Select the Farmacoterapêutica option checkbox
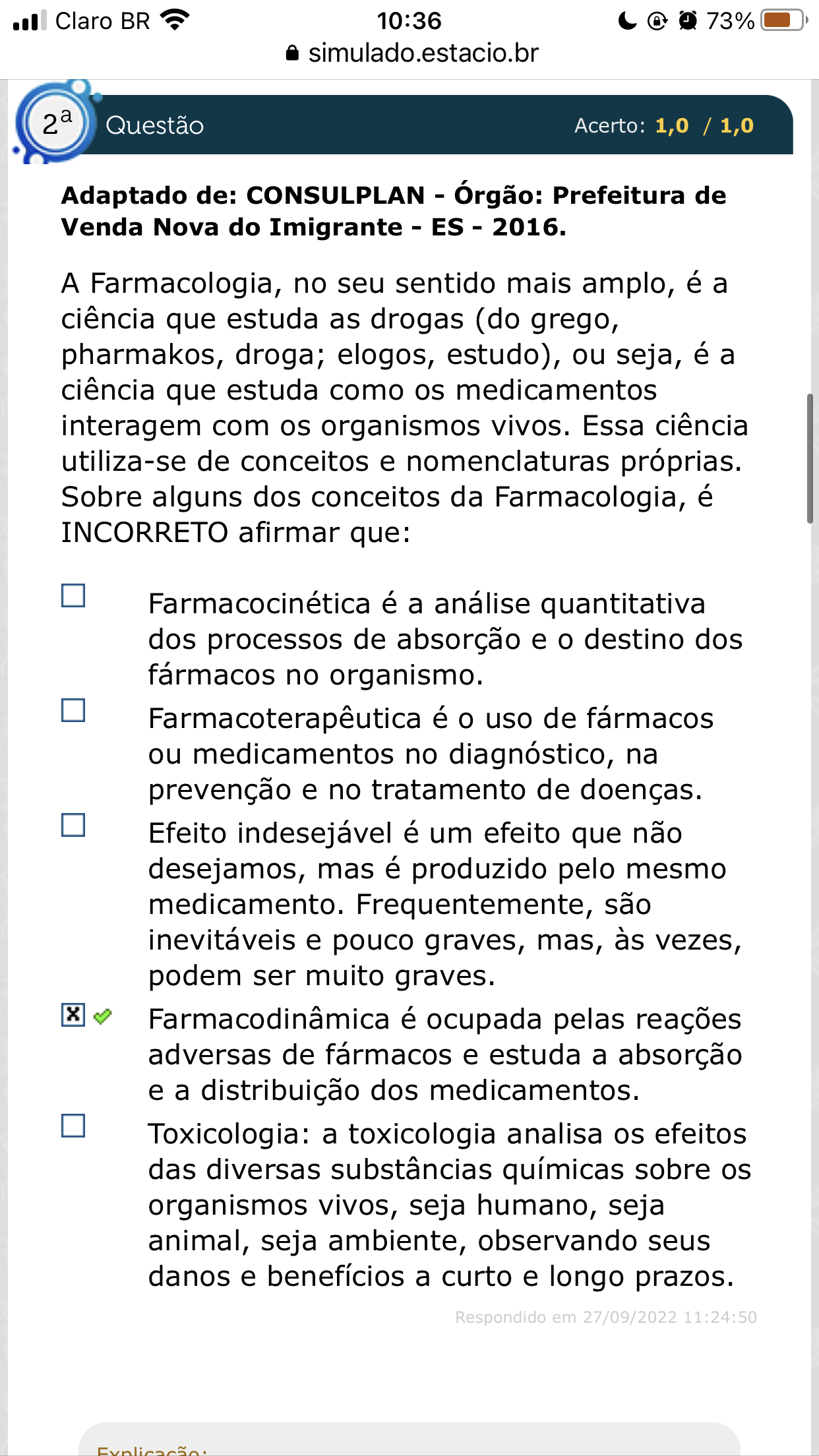Image resolution: width=819 pixels, height=1456 pixels. pos(73,710)
